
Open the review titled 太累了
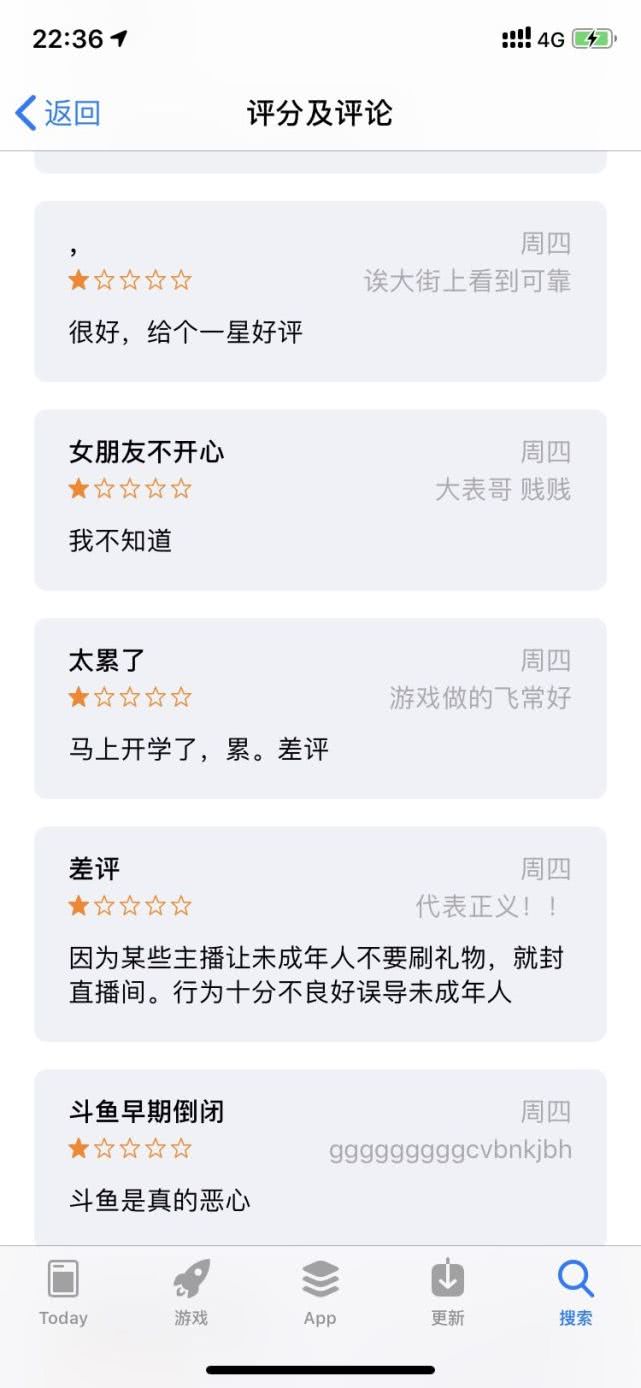[320, 707]
